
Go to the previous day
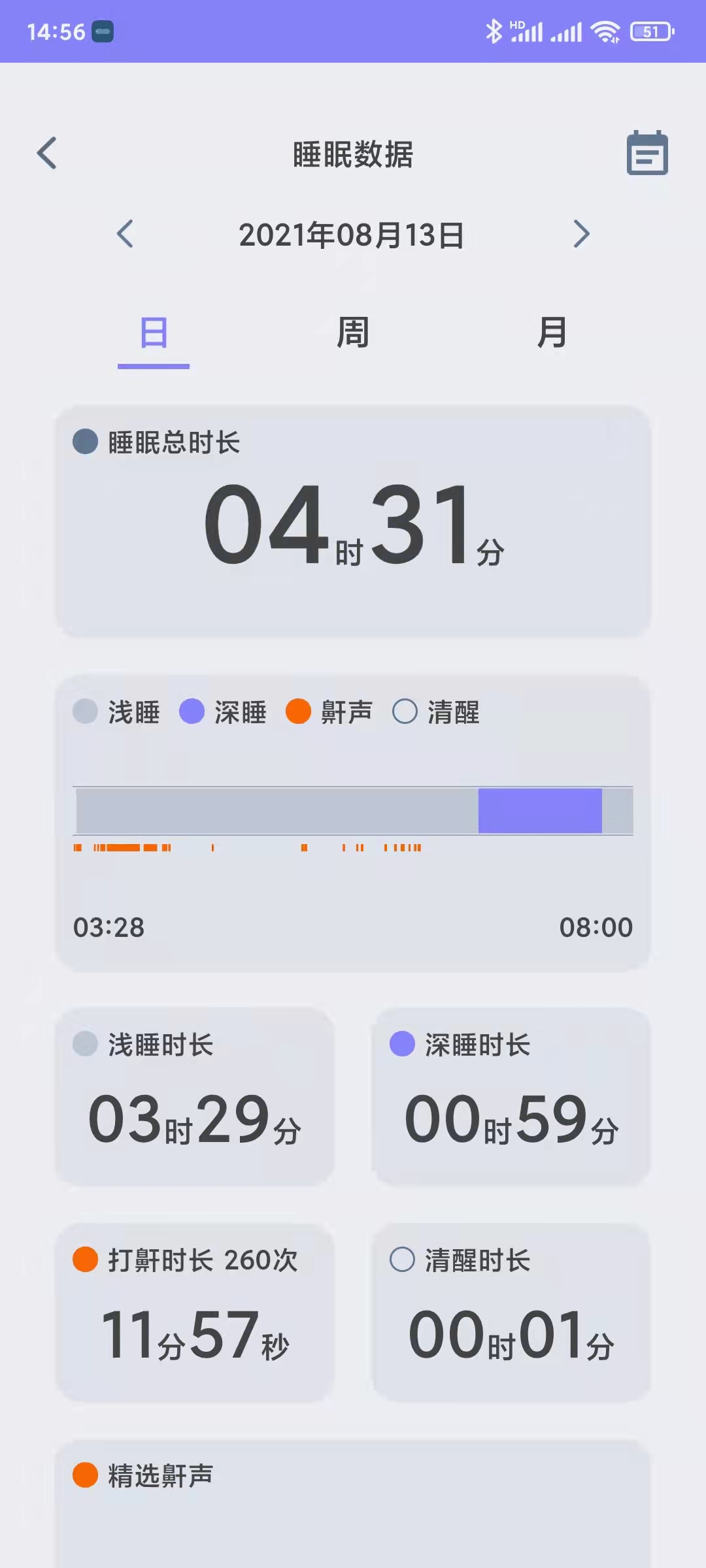[x=125, y=234]
